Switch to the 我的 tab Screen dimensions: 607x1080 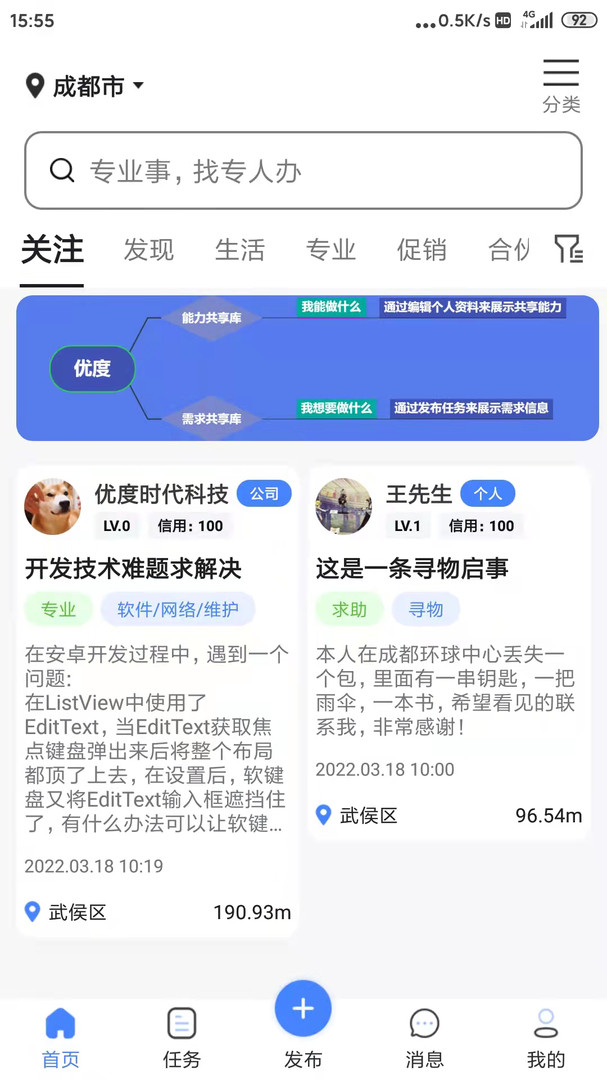point(546,1038)
